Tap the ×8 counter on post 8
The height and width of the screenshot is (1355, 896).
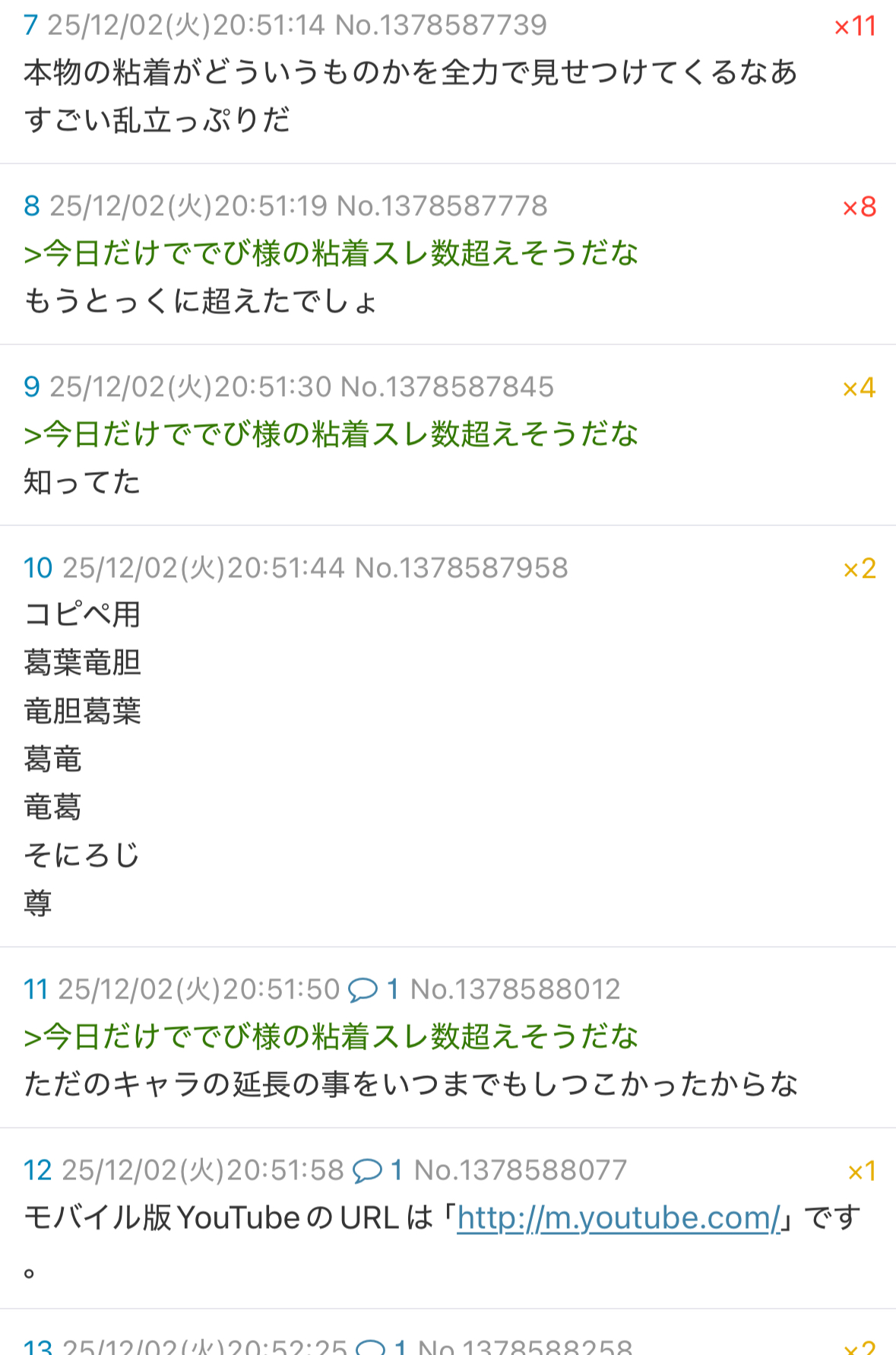pos(859,208)
